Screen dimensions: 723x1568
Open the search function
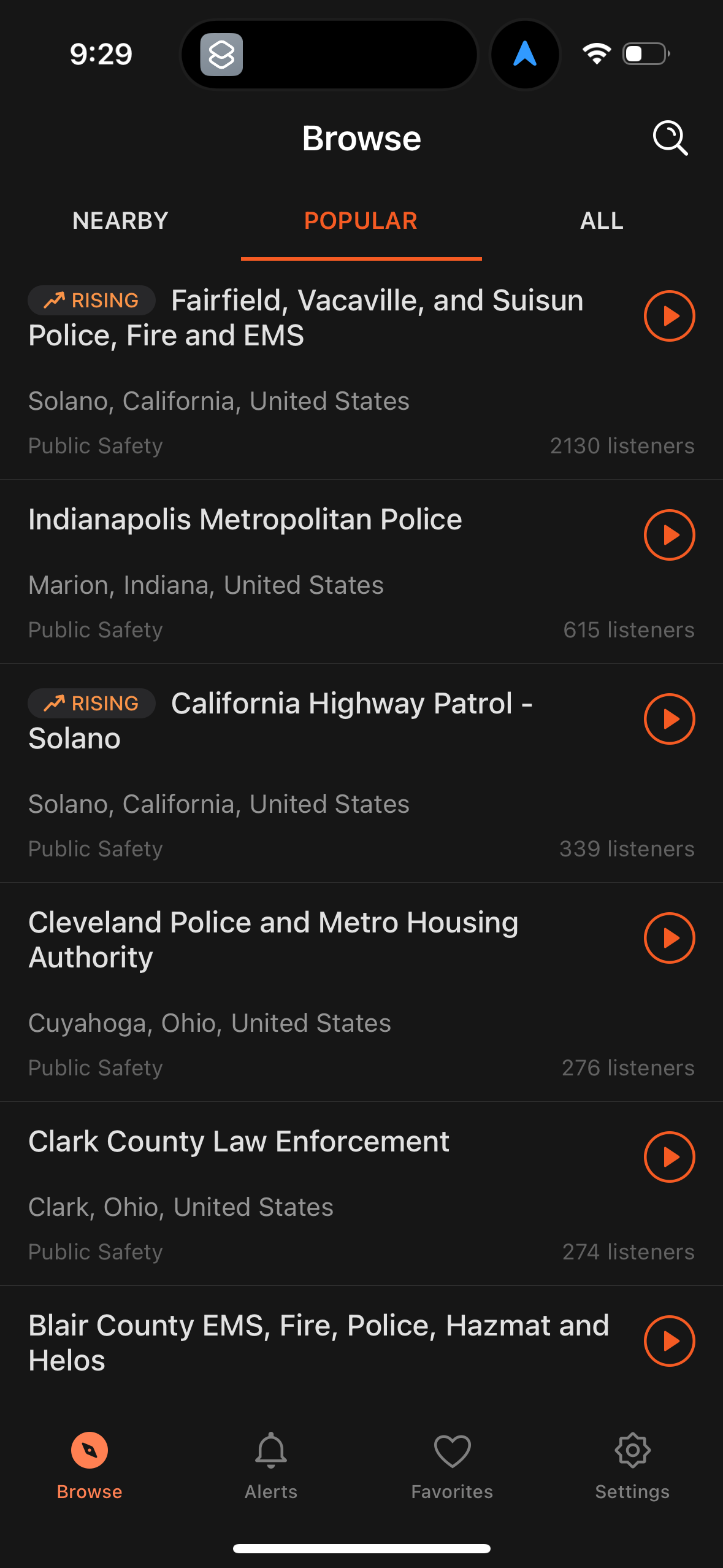point(670,138)
